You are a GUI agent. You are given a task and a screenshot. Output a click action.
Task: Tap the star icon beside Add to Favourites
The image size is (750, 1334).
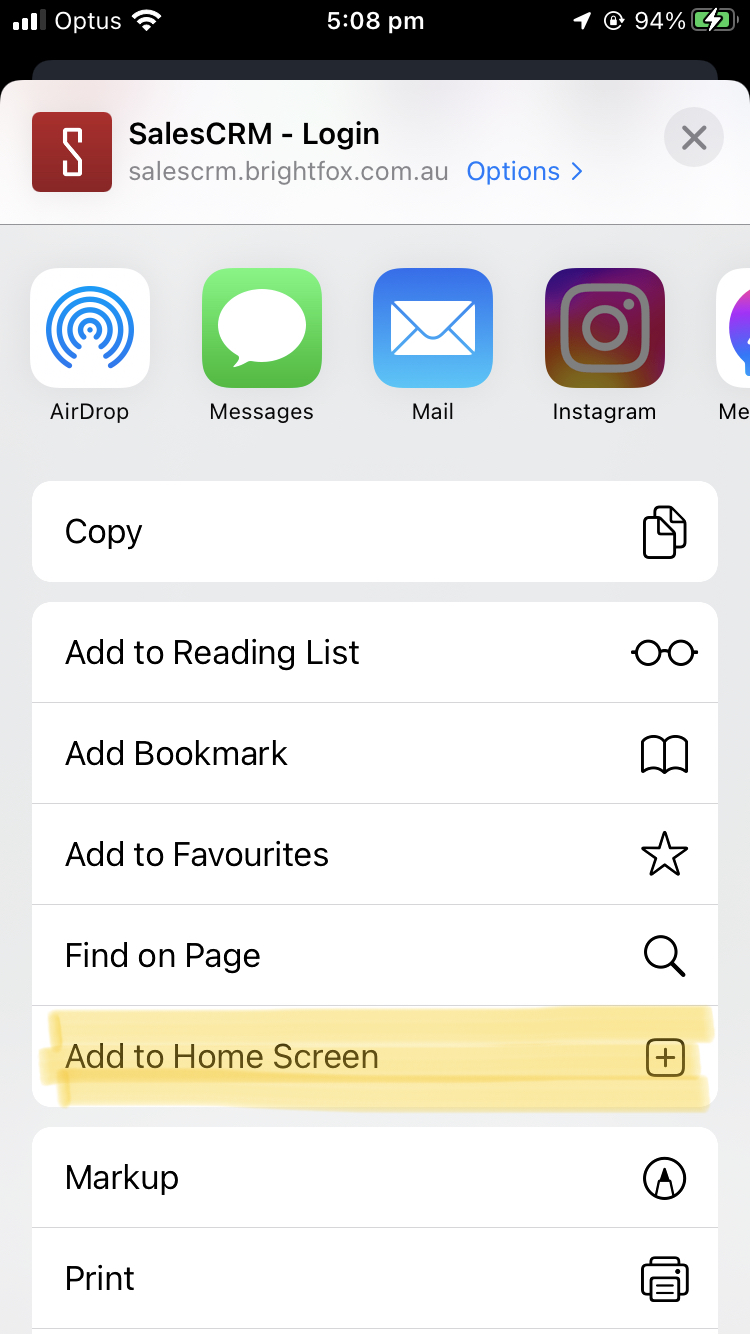point(664,854)
